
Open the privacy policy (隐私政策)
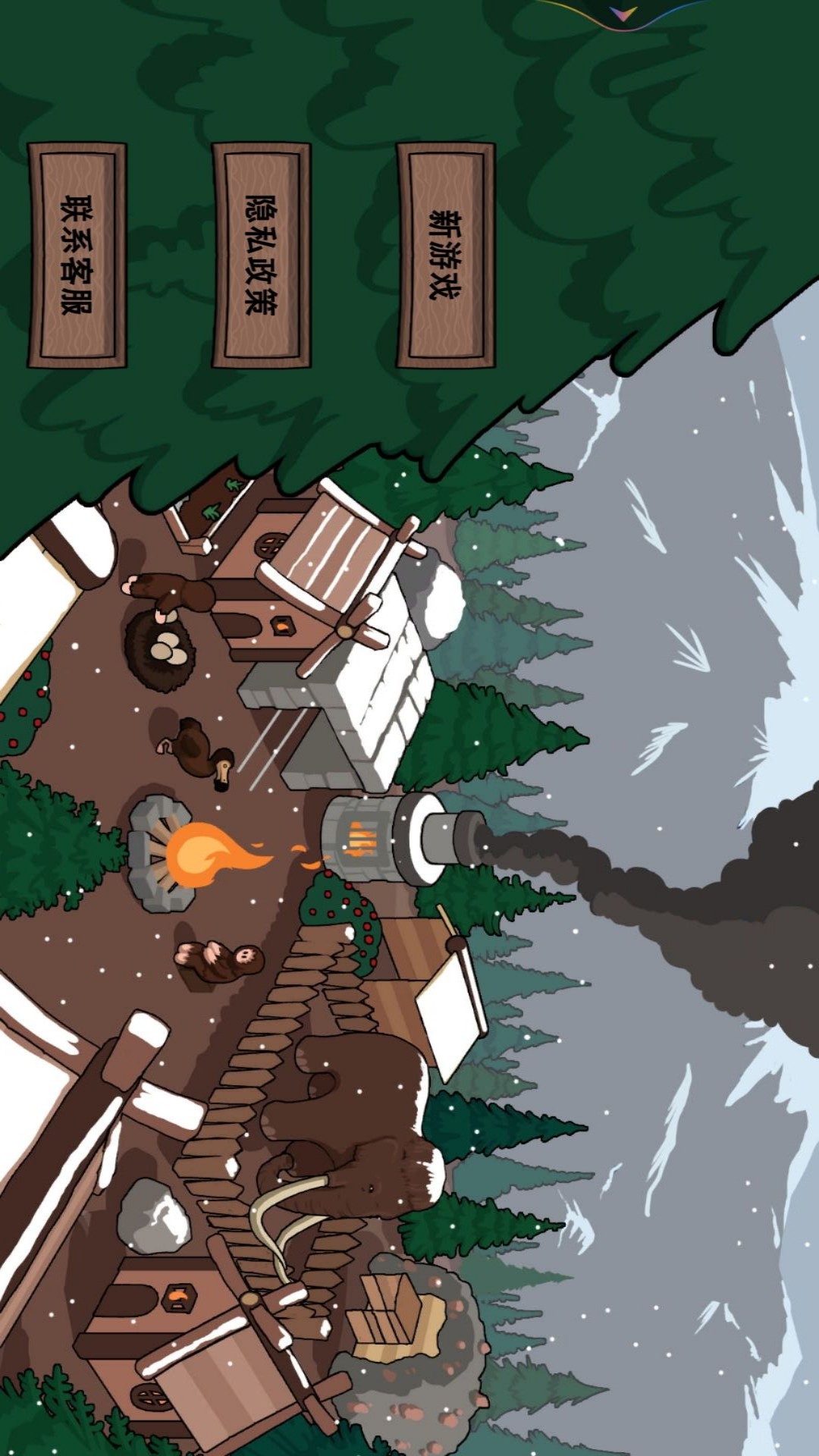(x=262, y=255)
